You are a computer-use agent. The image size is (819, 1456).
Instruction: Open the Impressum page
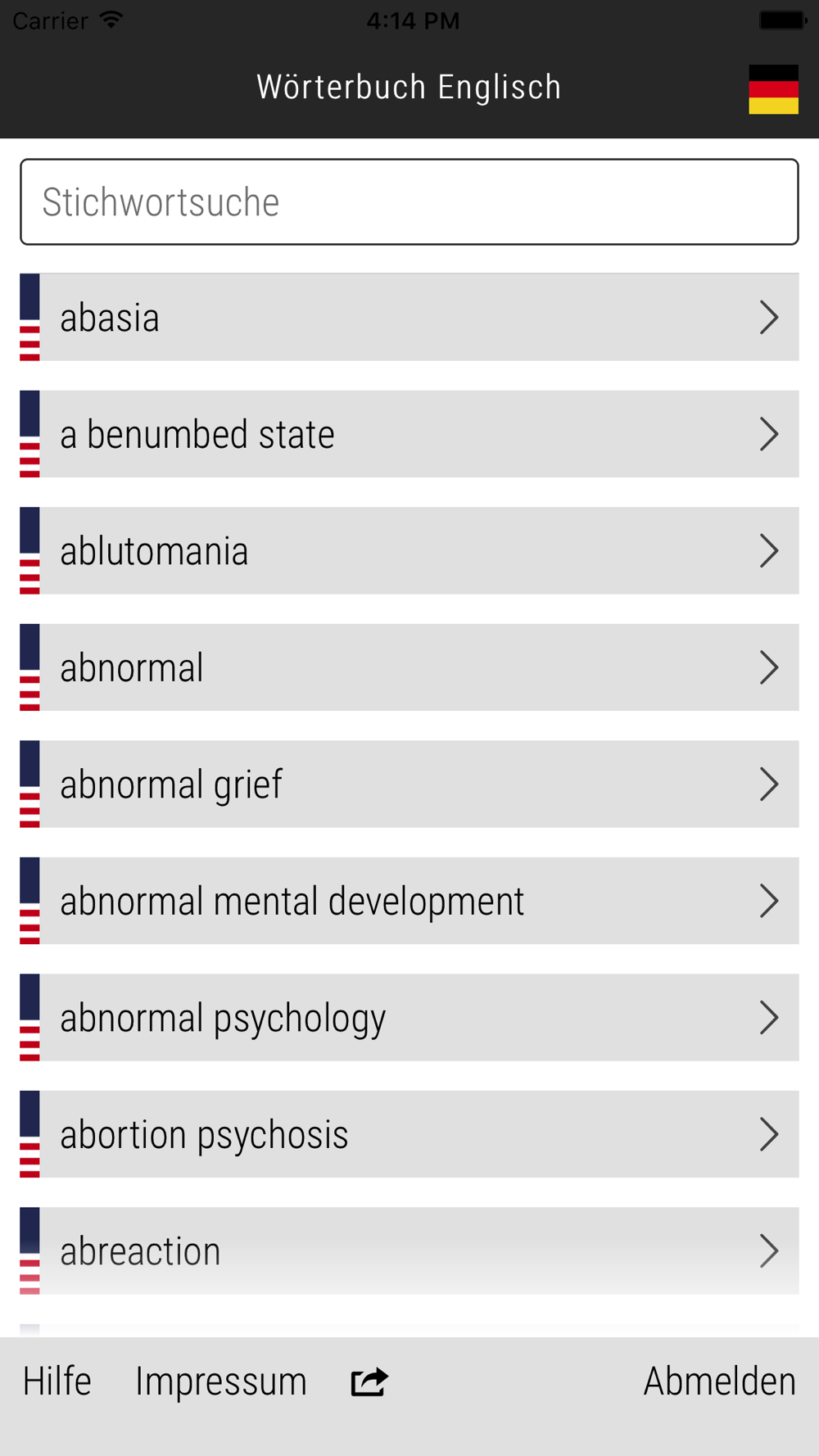click(x=221, y=1382)
